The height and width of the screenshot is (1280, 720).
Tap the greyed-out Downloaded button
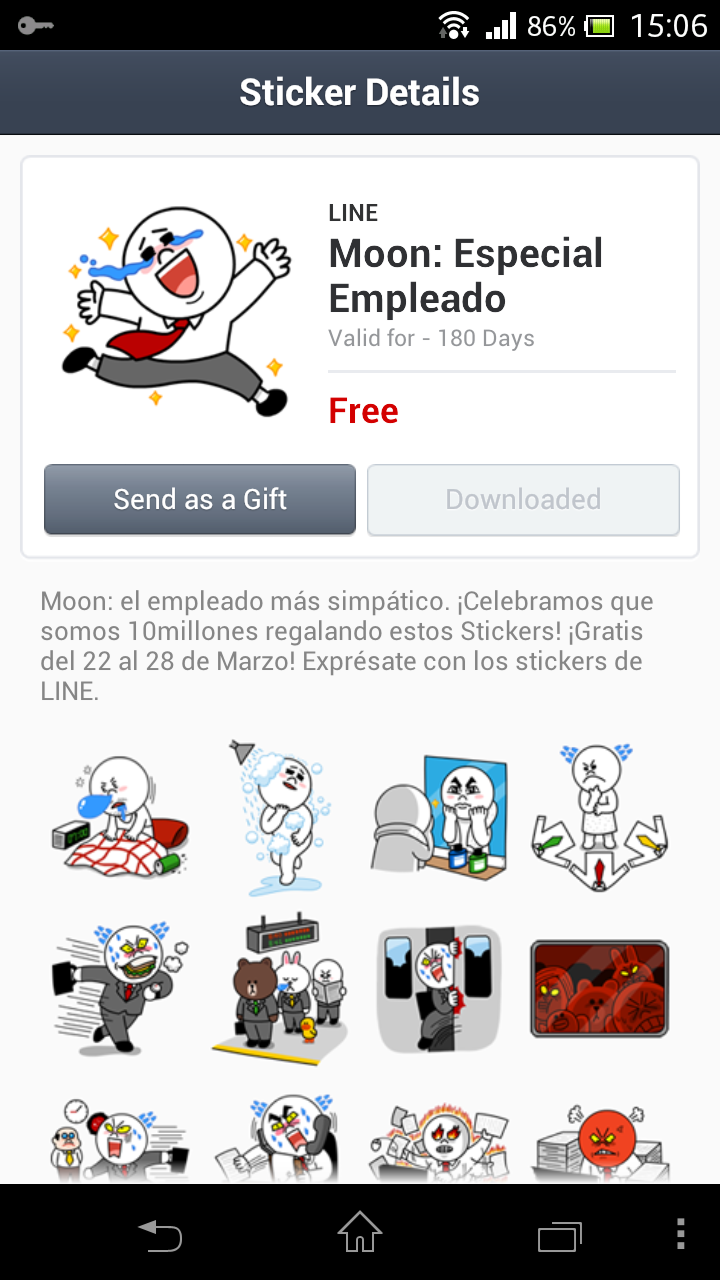[x=523, y=499]
